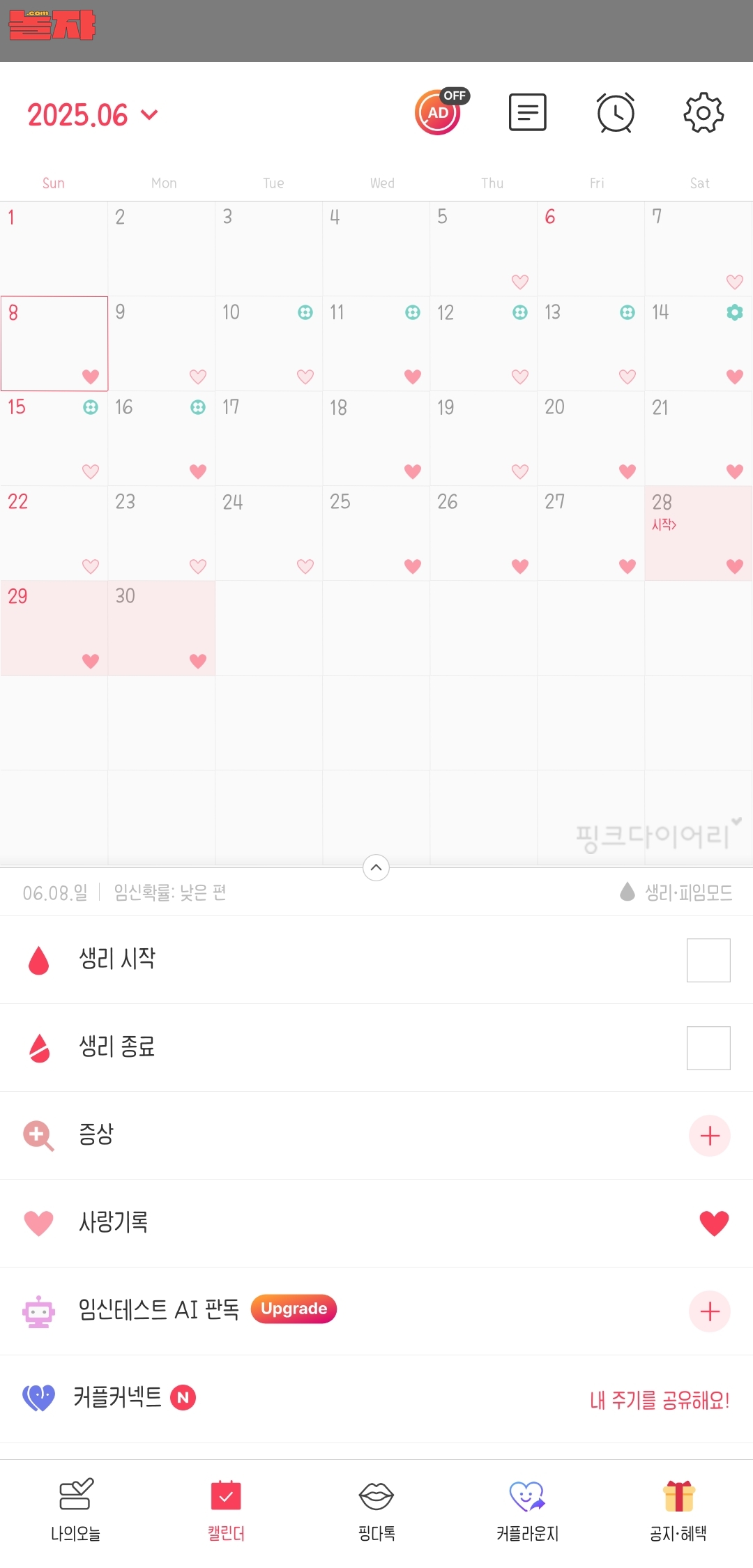The image size is (753, 1568).
Task: Open the alarm clock settings
Action: [616, 112]
